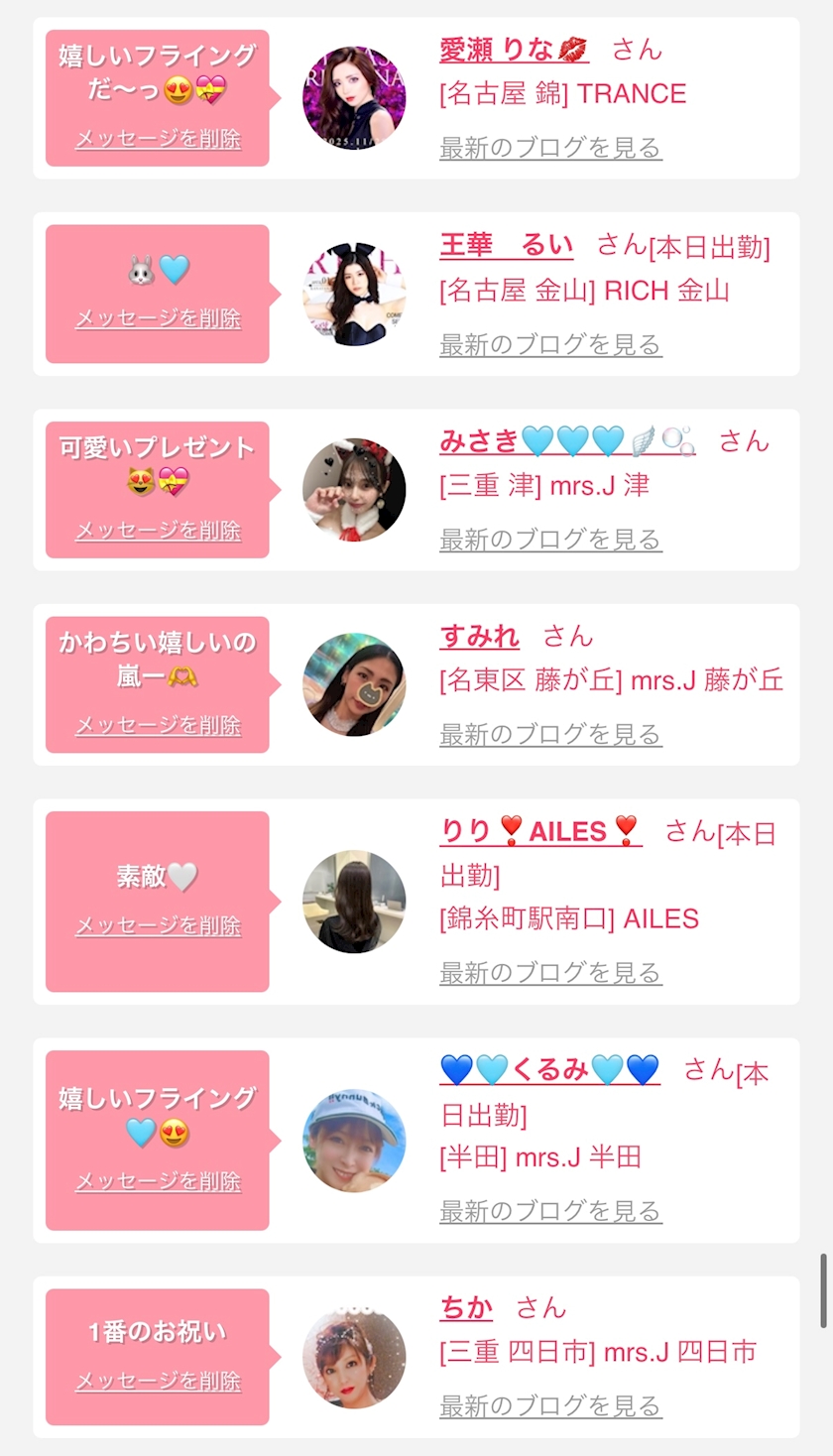This screenshot has height=1456, width=833.
Task: Delete the 1番のお祝い message
Action: pos(158,1381)
